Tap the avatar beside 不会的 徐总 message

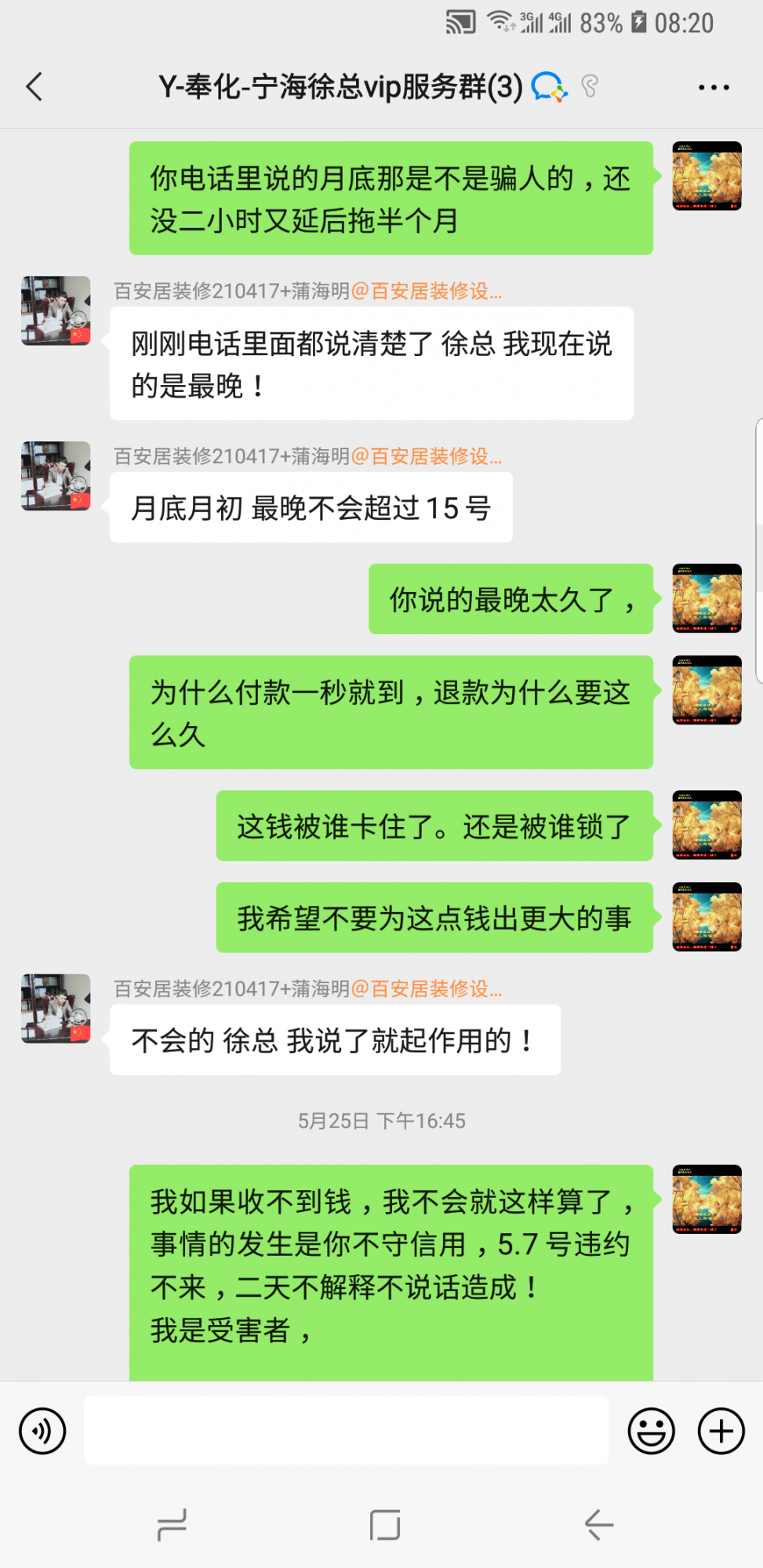(x=56, y=1008)
